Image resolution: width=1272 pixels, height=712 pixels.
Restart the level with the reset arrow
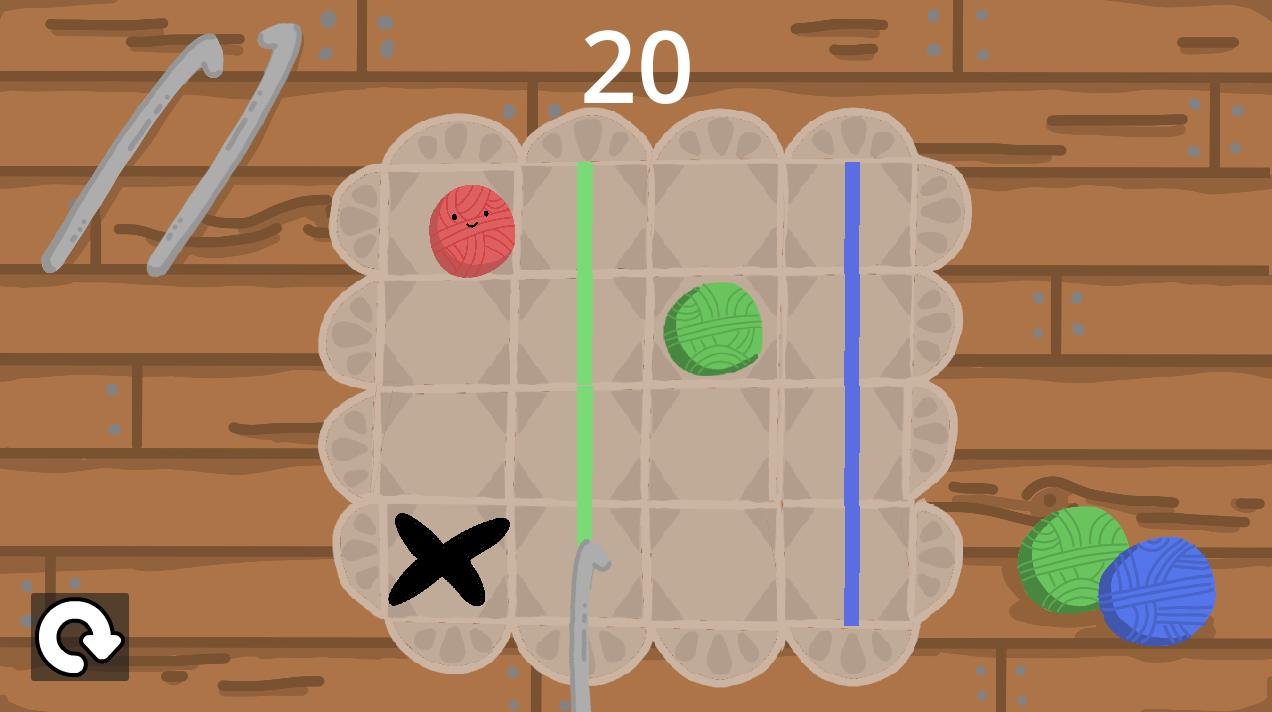(79, 637)
